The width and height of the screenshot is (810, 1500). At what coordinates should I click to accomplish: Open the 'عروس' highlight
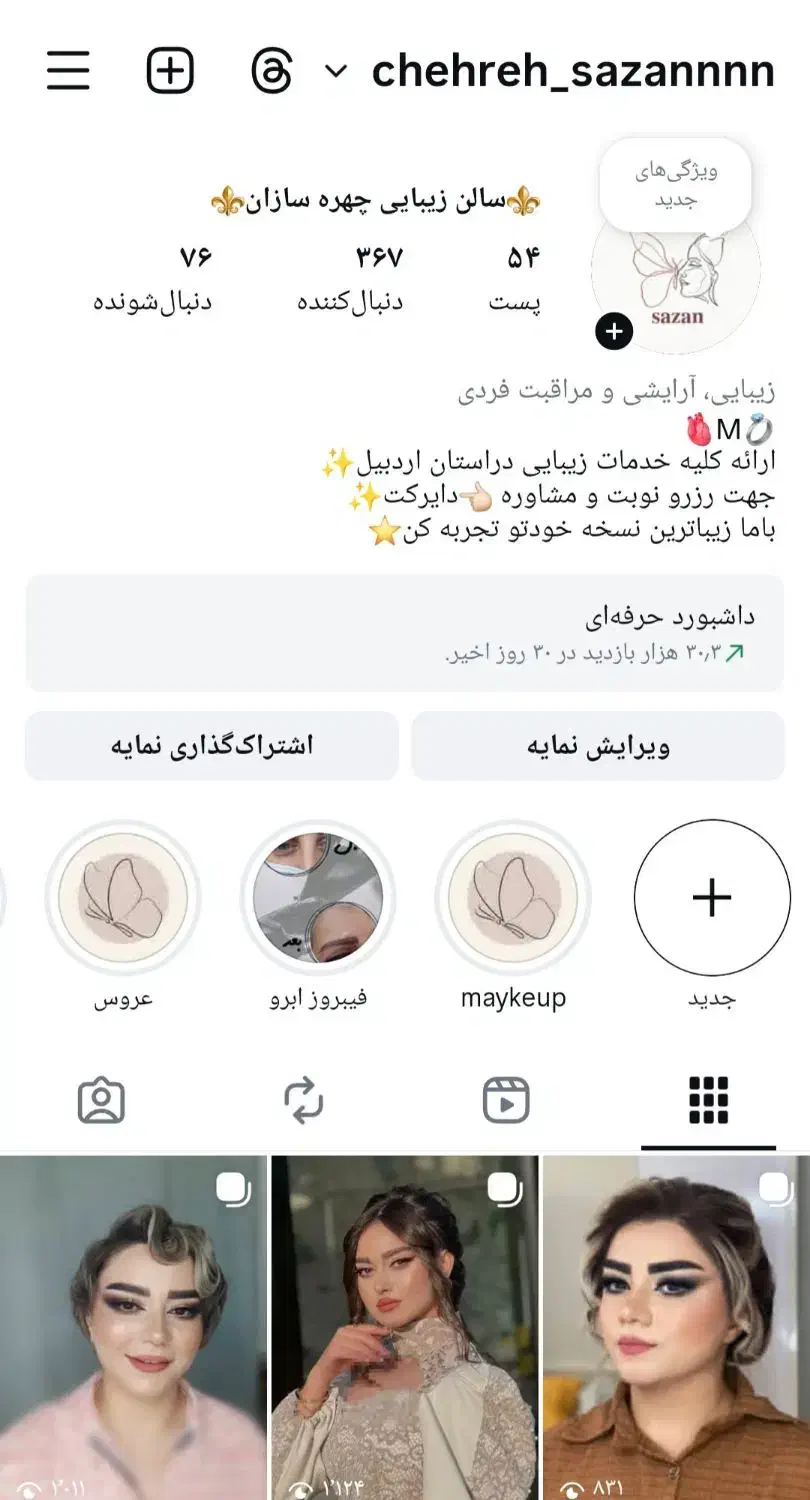point(120,898)
